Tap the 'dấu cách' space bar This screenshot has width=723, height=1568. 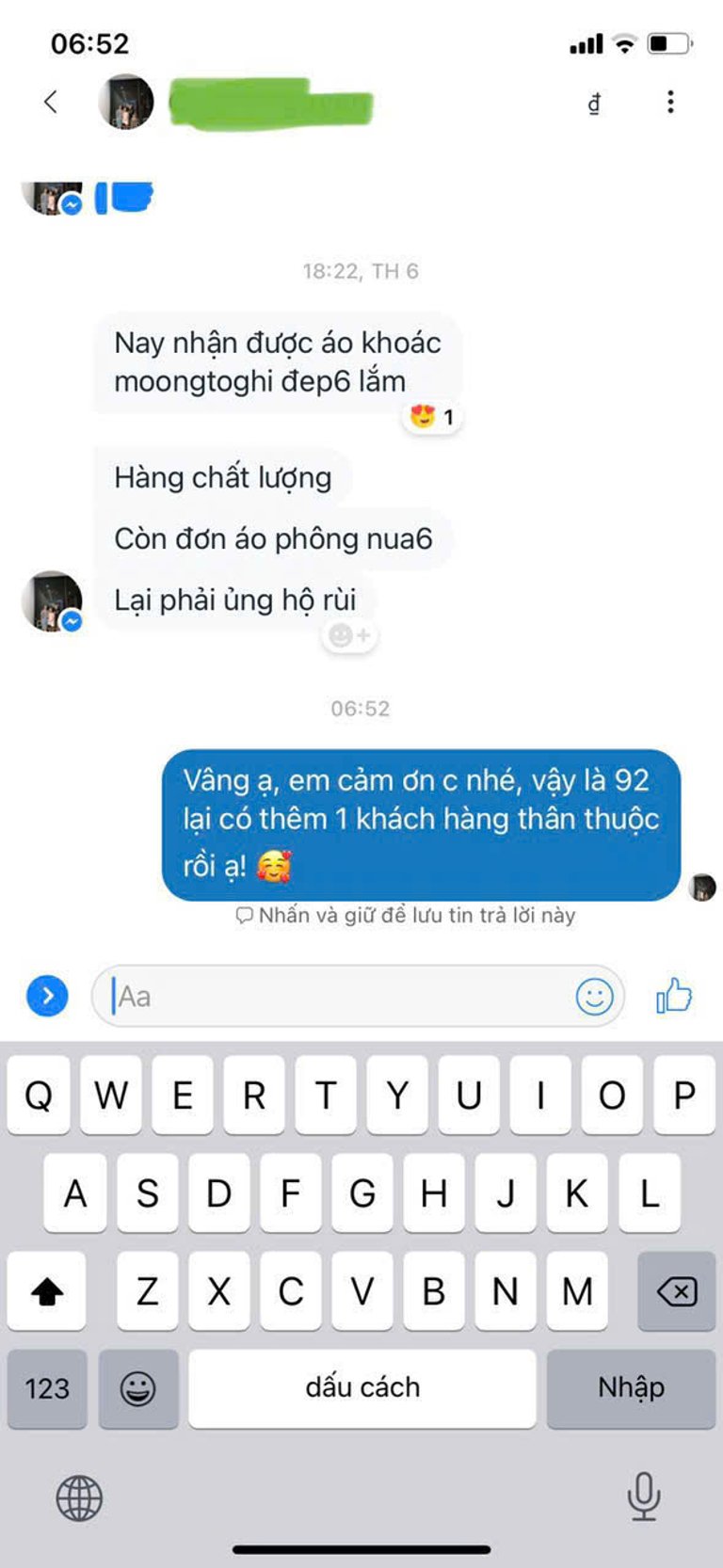[x=362, y=1388]
